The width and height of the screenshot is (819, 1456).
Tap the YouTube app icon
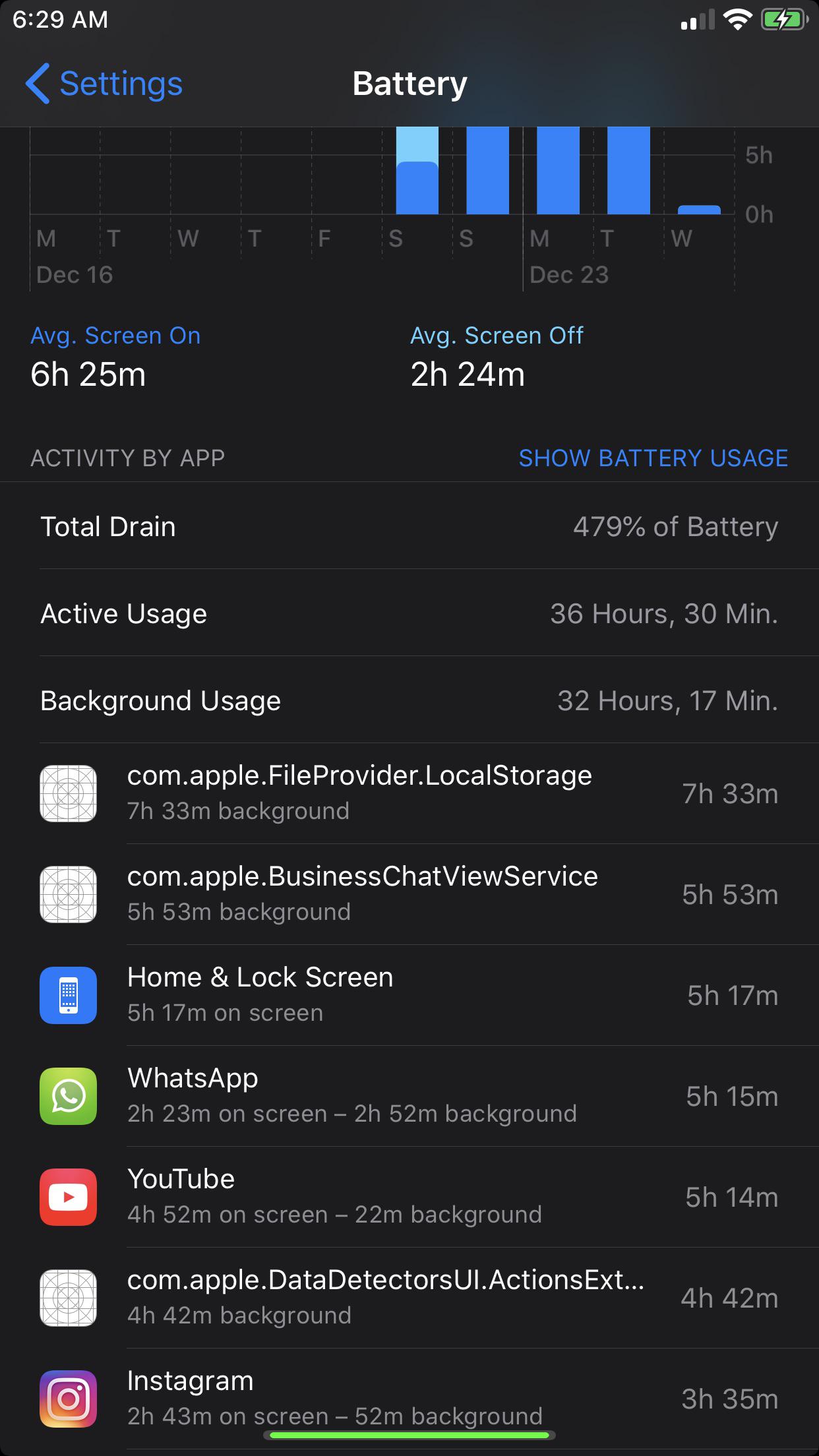coord(68,1197)
